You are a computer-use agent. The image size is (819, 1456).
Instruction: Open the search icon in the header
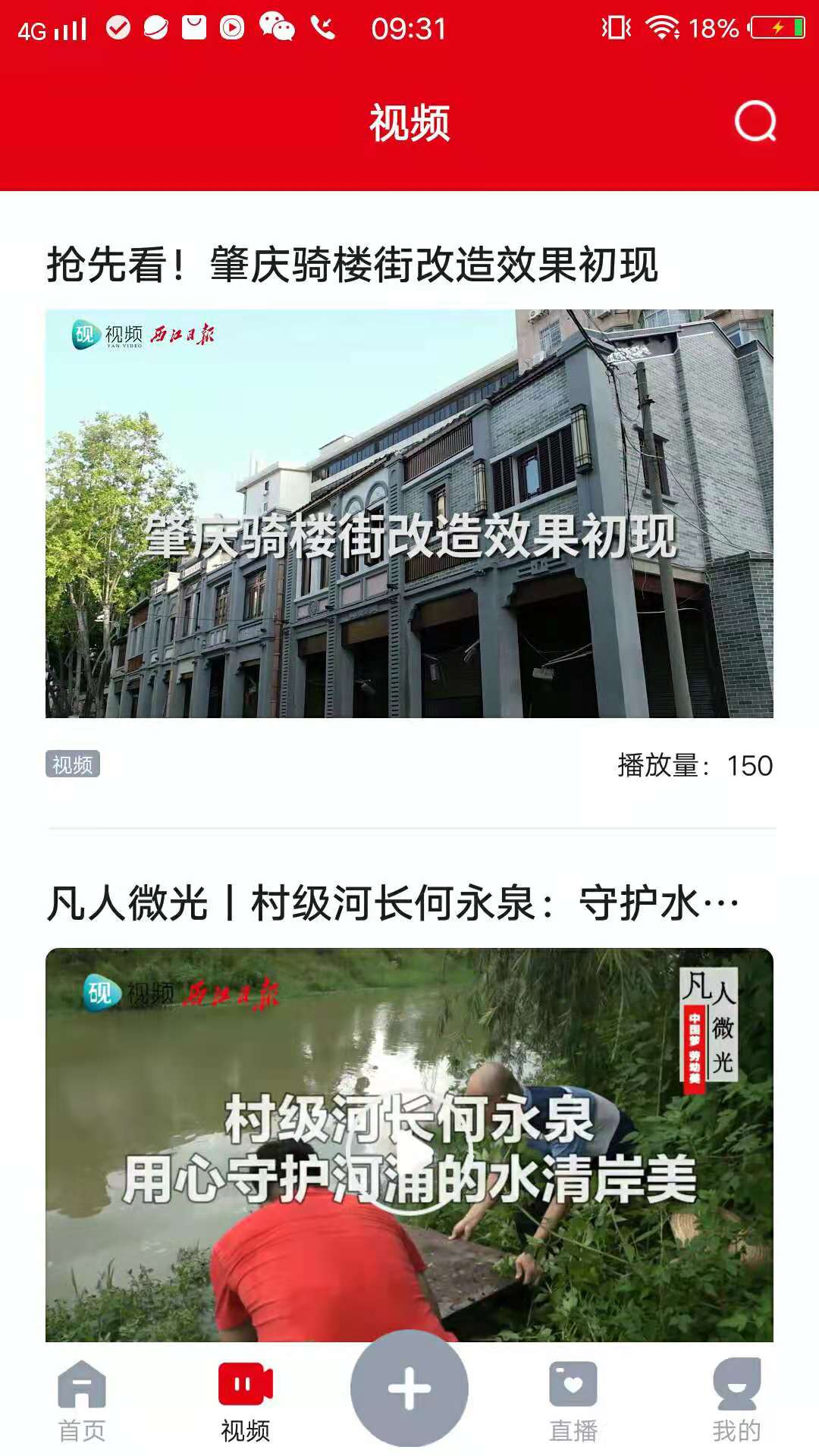(x=755, y=122)
